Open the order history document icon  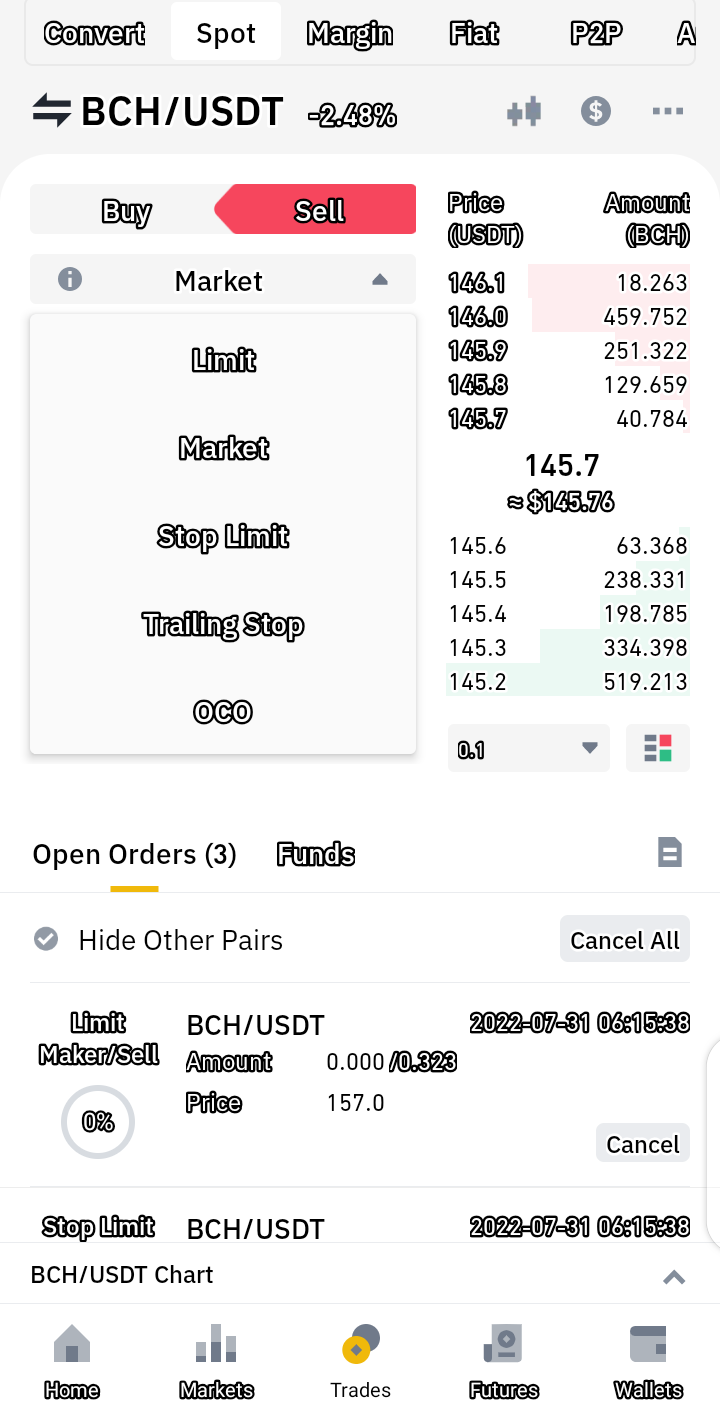(669, 852)
